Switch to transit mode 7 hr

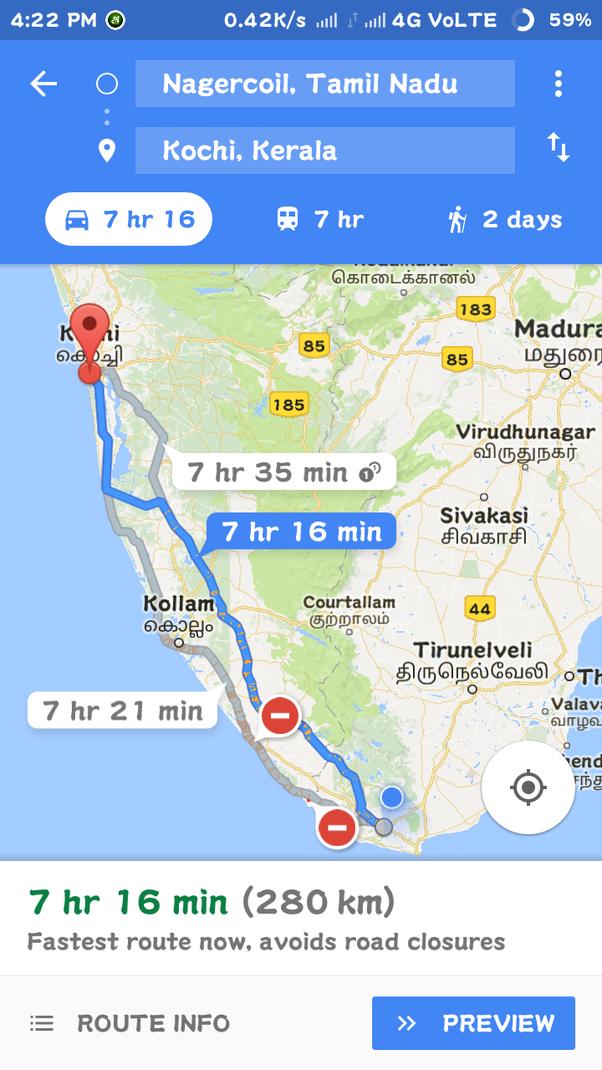pos(321,220)
